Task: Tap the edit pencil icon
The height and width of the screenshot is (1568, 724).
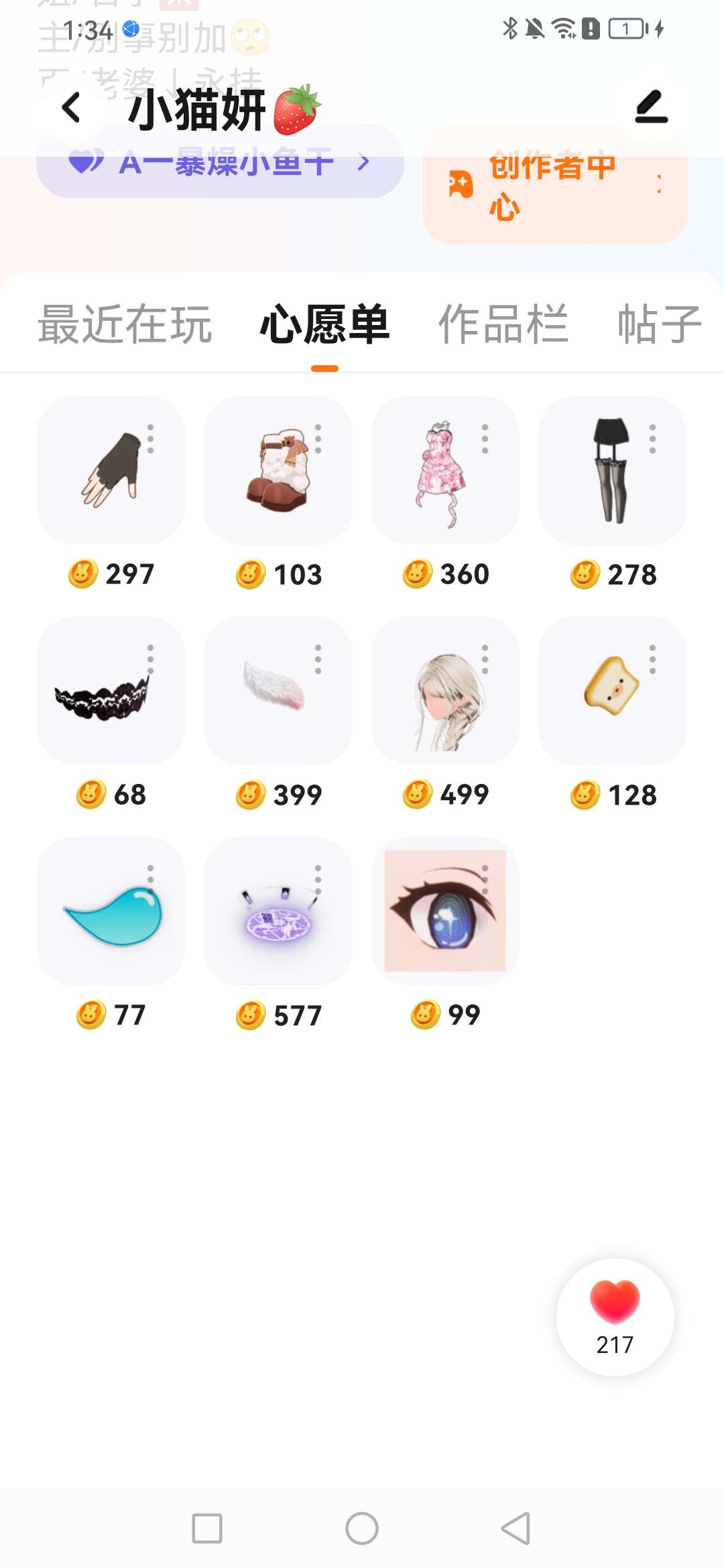Action: (x=651, y=107)
